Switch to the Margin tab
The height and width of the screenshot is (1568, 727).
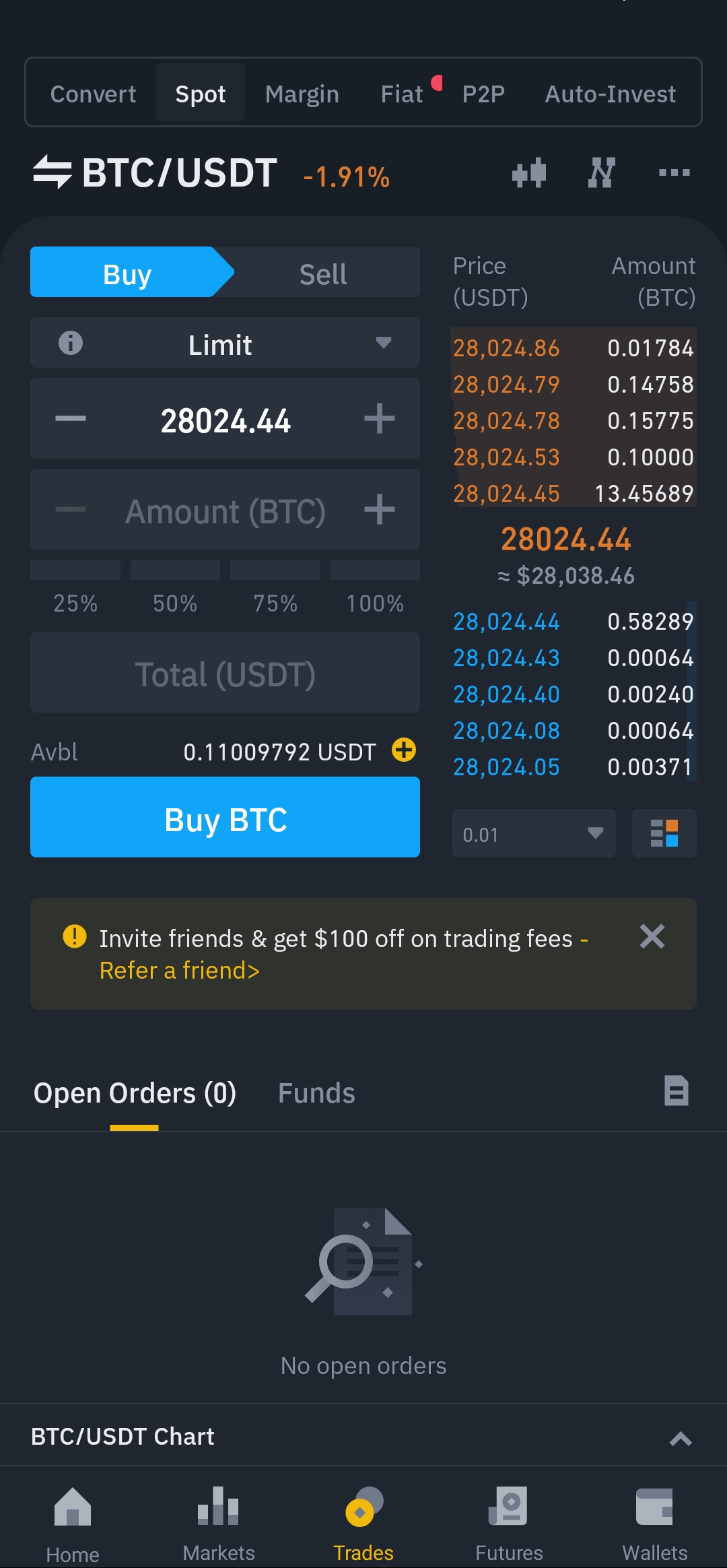(x=302, y=94)
